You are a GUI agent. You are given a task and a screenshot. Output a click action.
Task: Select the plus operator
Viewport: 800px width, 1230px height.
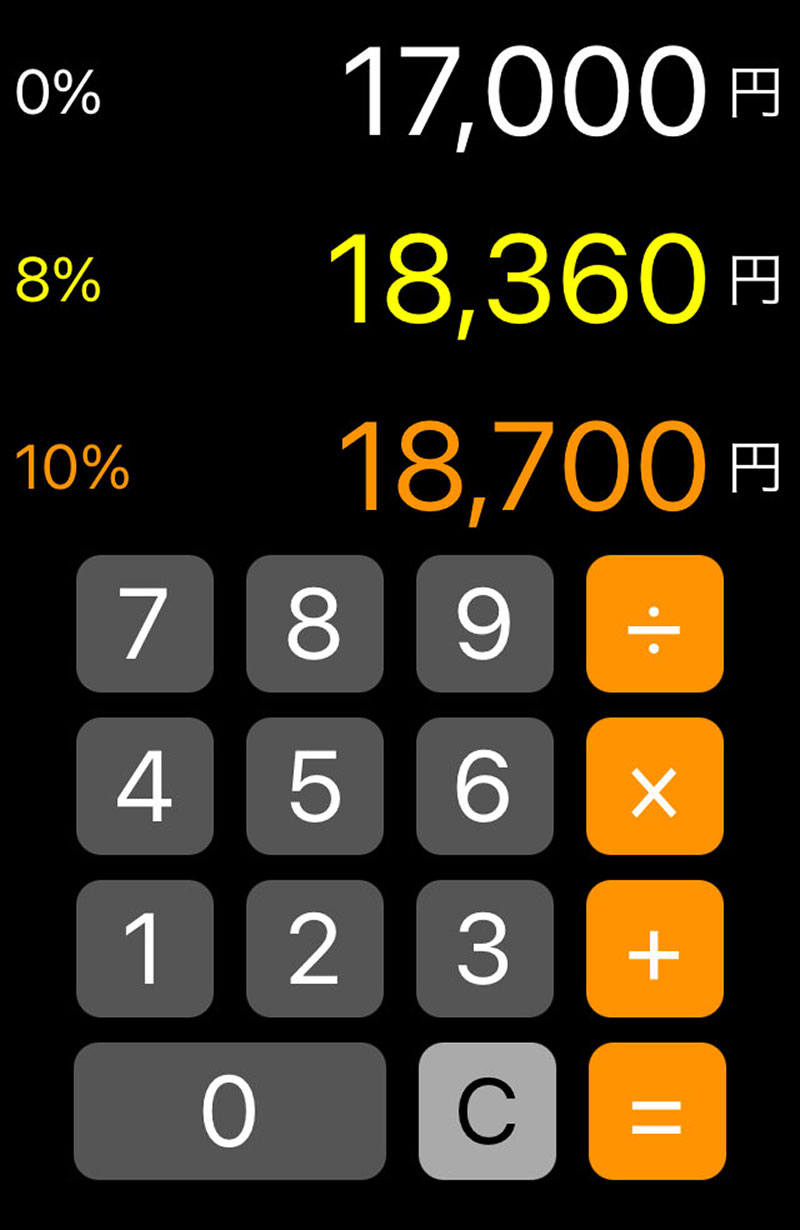[654, 948]
